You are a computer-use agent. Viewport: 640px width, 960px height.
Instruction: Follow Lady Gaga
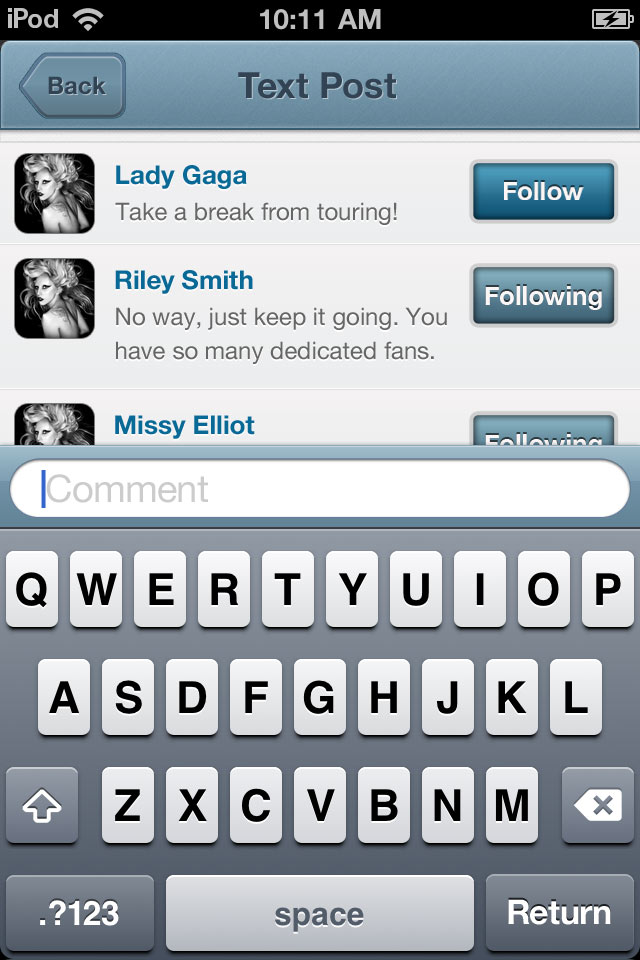[x=543, y=191]
